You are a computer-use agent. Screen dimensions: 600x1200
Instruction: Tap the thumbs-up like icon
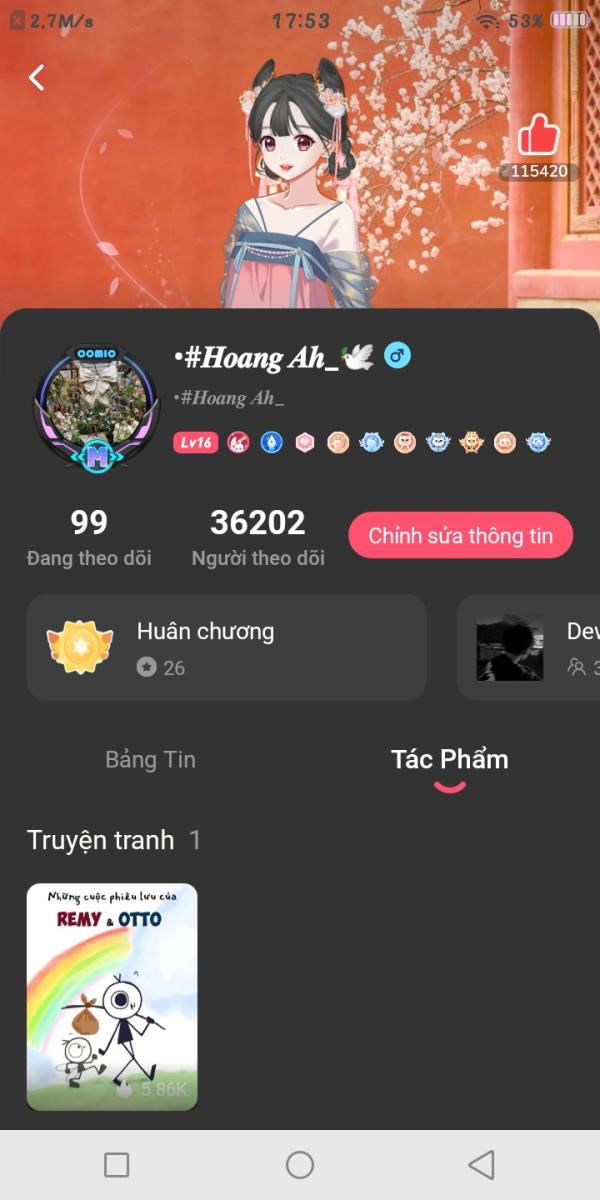coord(538,136)
